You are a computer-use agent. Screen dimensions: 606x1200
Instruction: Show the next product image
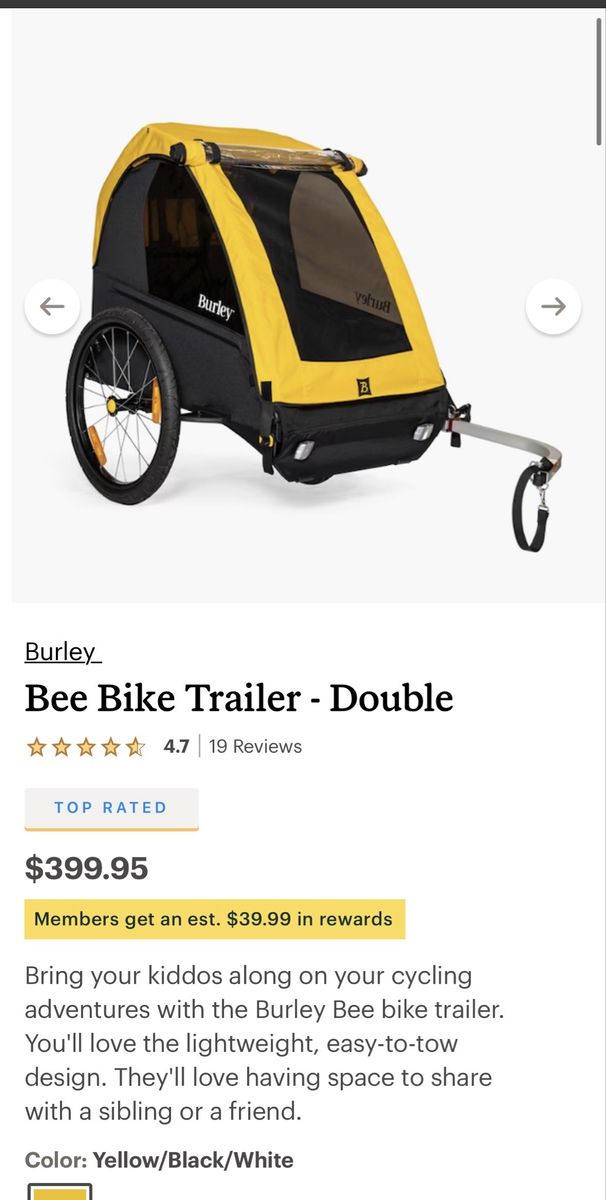553,306
